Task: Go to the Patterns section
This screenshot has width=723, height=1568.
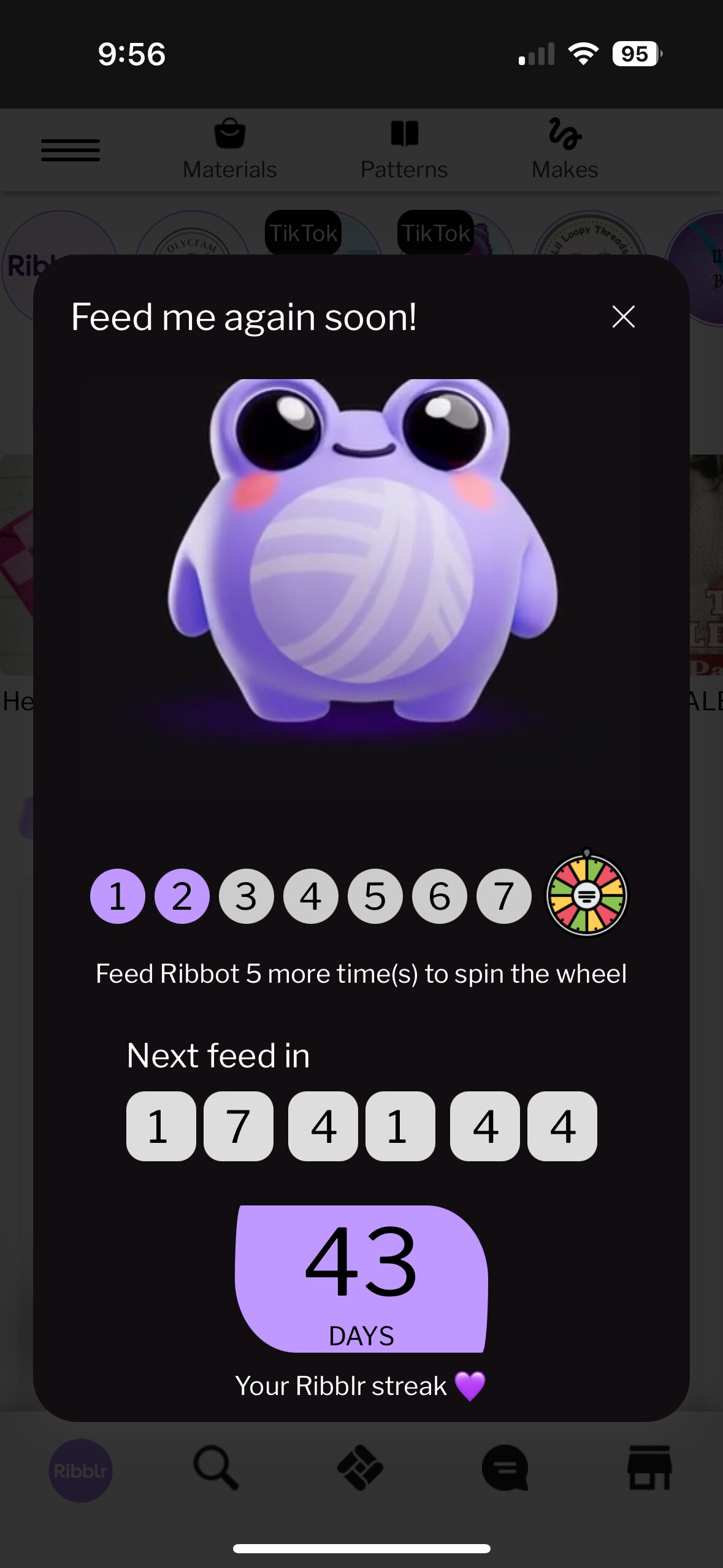Action: click(x=404, y=150)
